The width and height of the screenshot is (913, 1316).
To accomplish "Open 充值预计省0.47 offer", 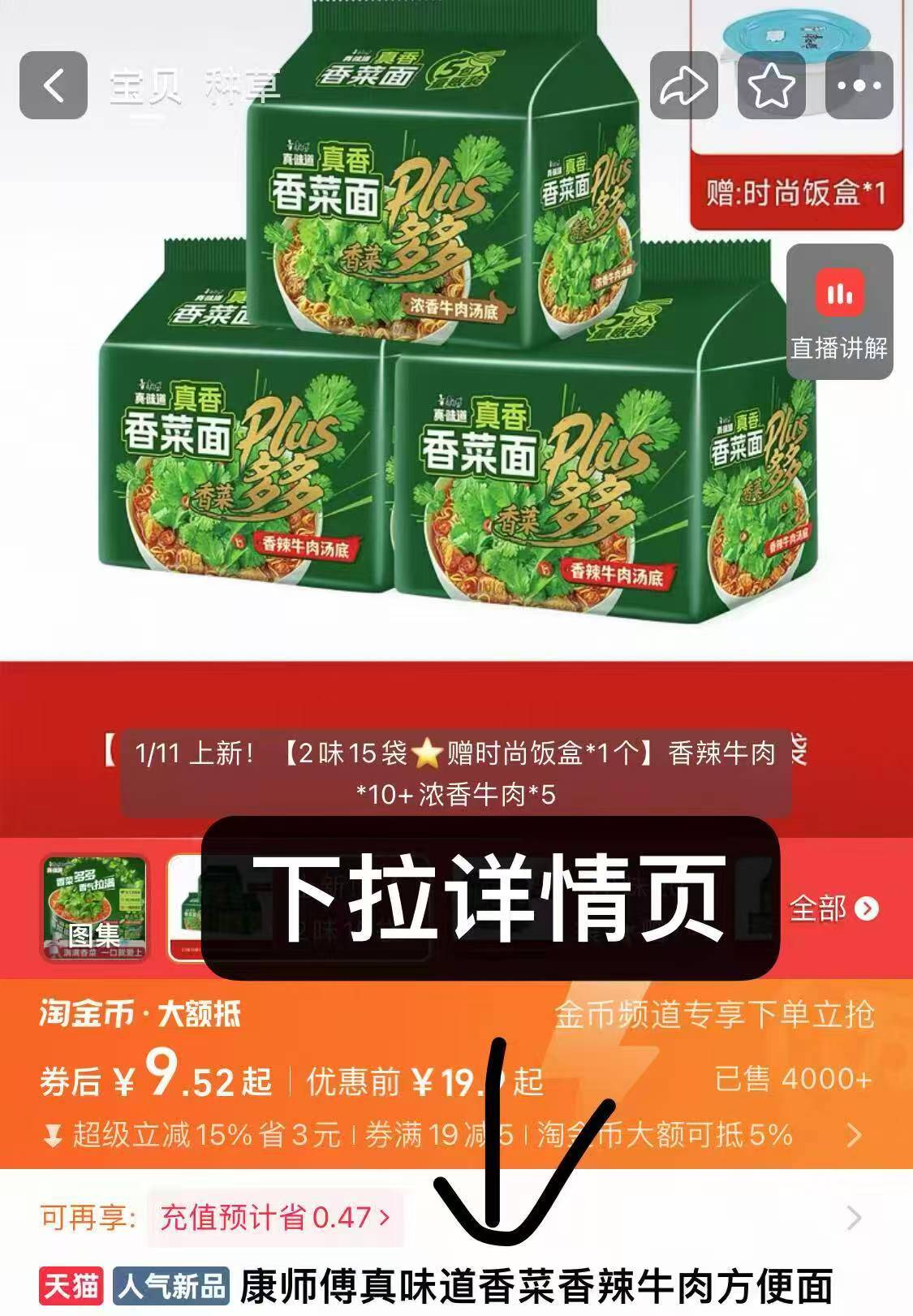I will tap(275, 1218).
